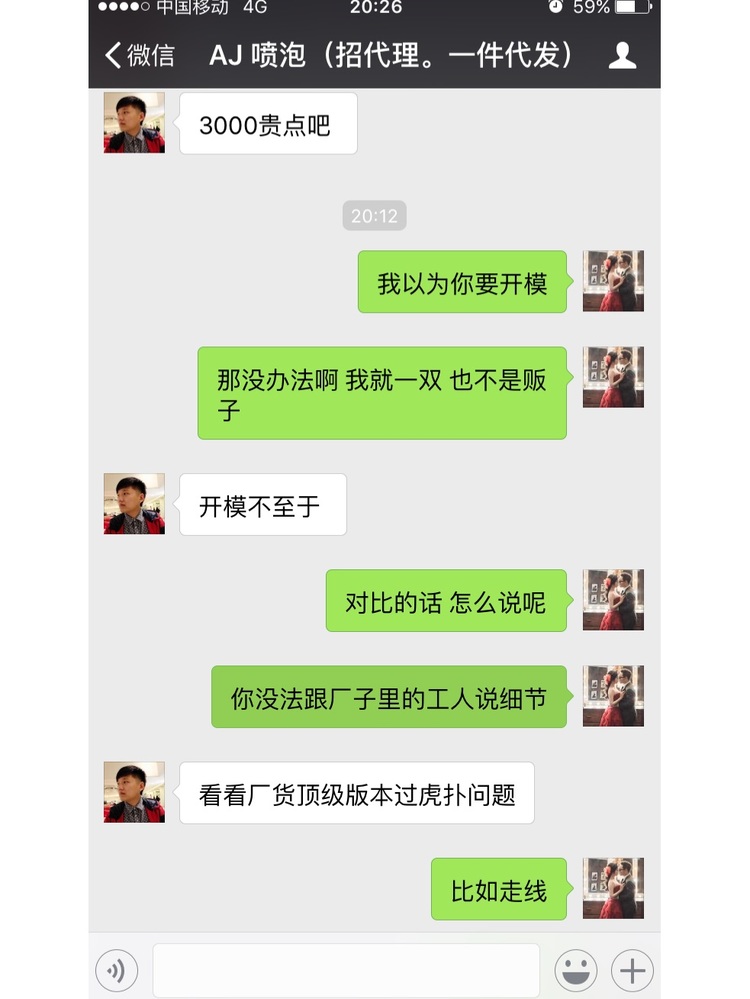Open contact avatar beside 3000贵点吧

point(134,123)
